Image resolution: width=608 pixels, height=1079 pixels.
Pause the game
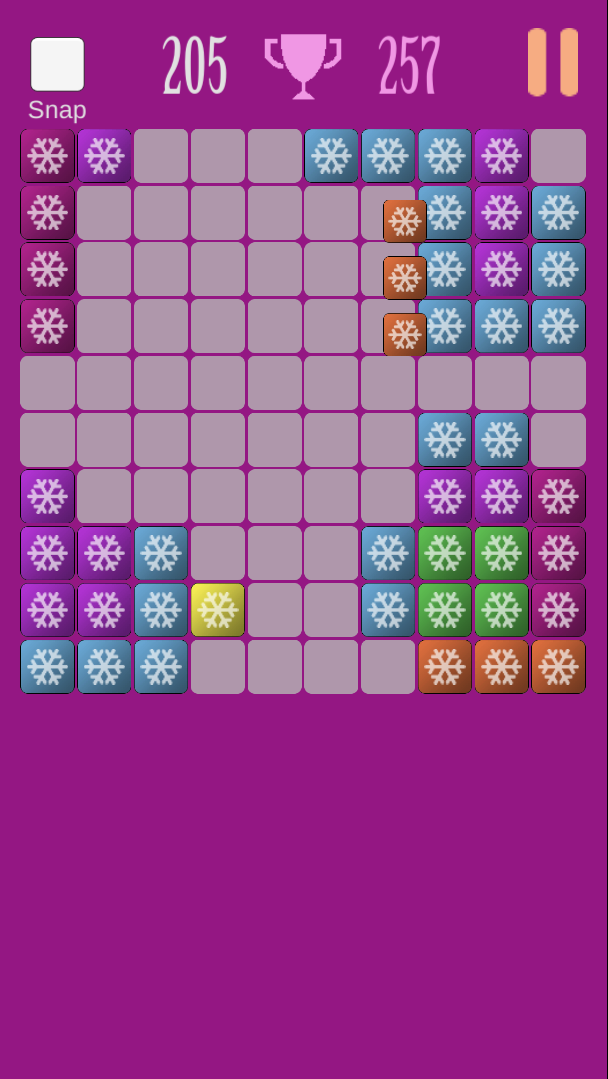point(552,62)
